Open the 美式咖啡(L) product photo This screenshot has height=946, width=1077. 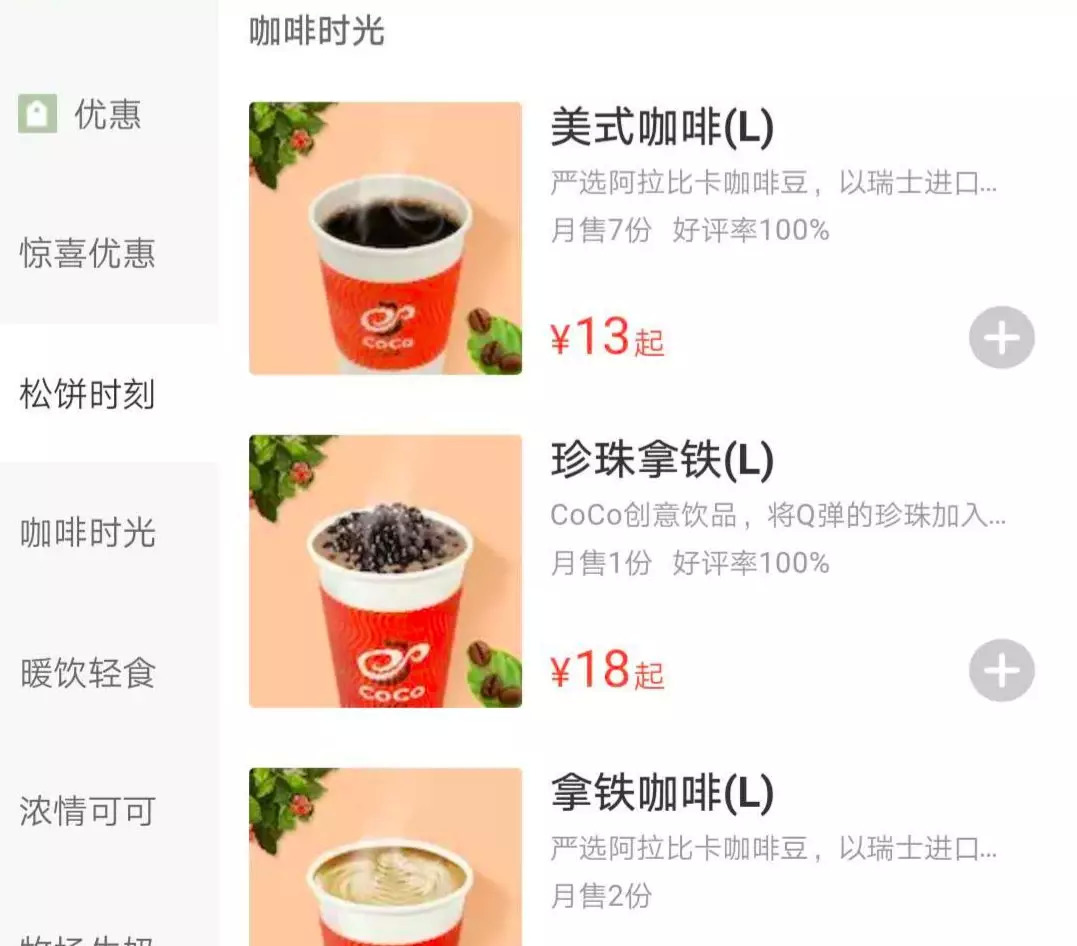coord(385,238)
